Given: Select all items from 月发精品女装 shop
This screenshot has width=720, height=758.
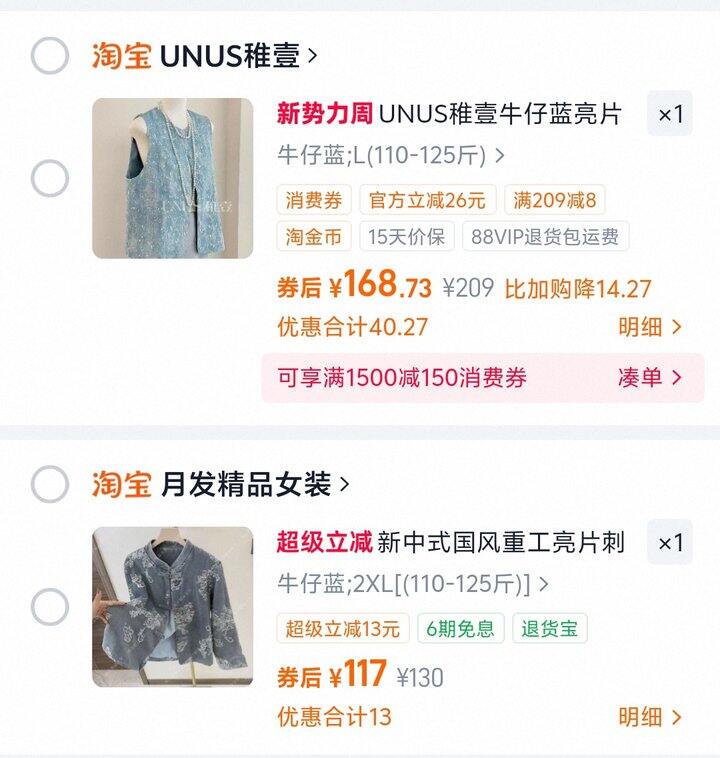Looking at the screenshot, I should (50, 484).
